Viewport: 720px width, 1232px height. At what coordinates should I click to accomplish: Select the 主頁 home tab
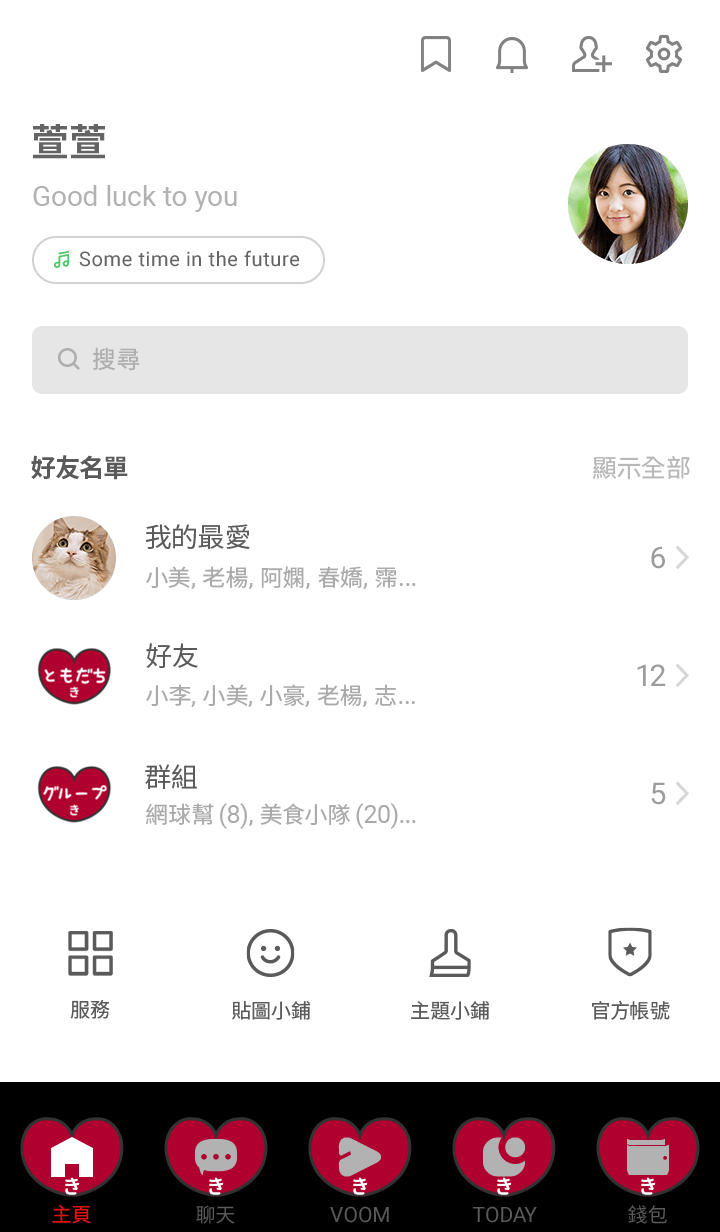(72, 1170)
